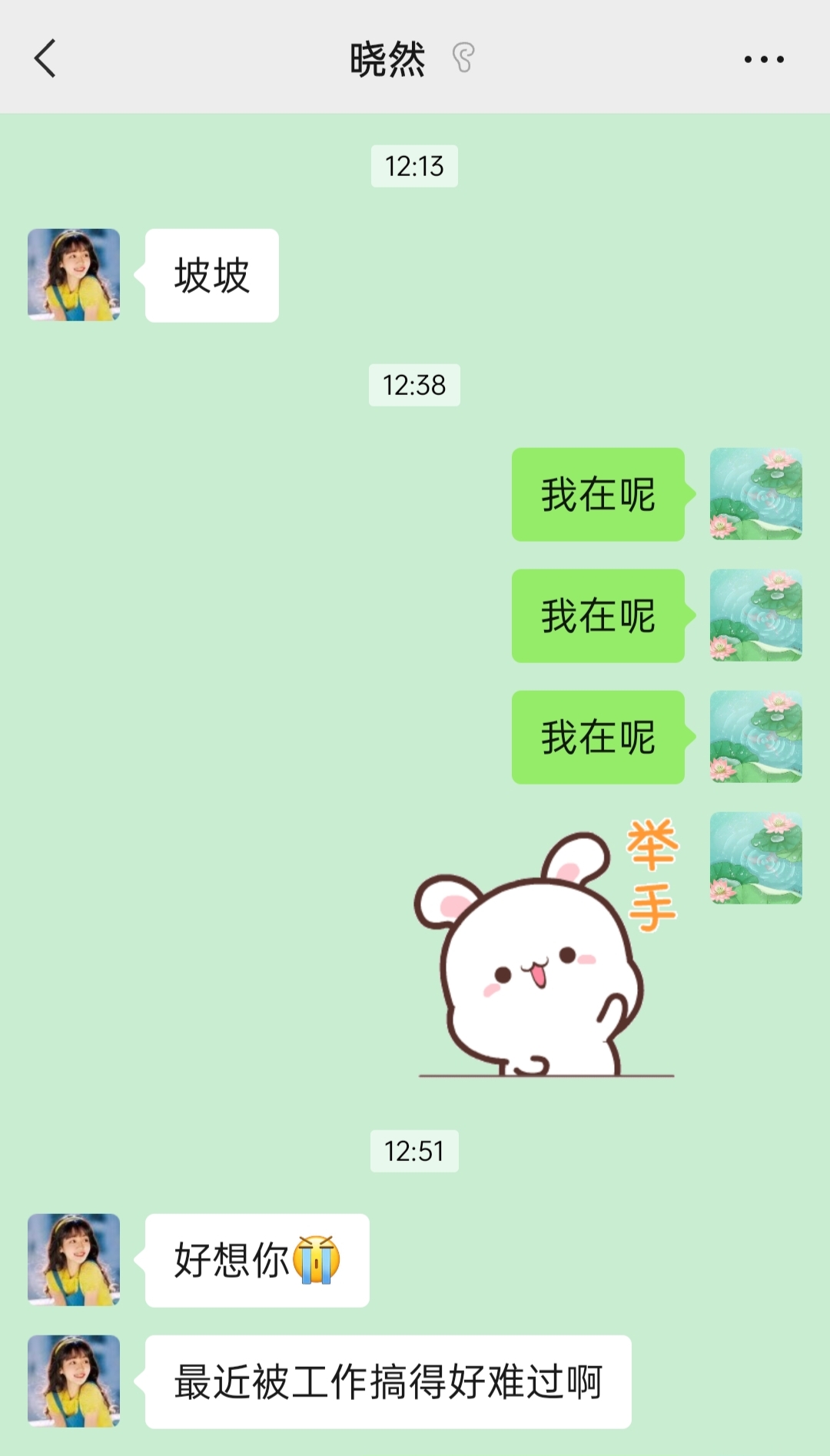Tap 晓然's avatar next to 好想你
The height and width of the screenshot is (1456, 830).
(x=74, y=1259)
